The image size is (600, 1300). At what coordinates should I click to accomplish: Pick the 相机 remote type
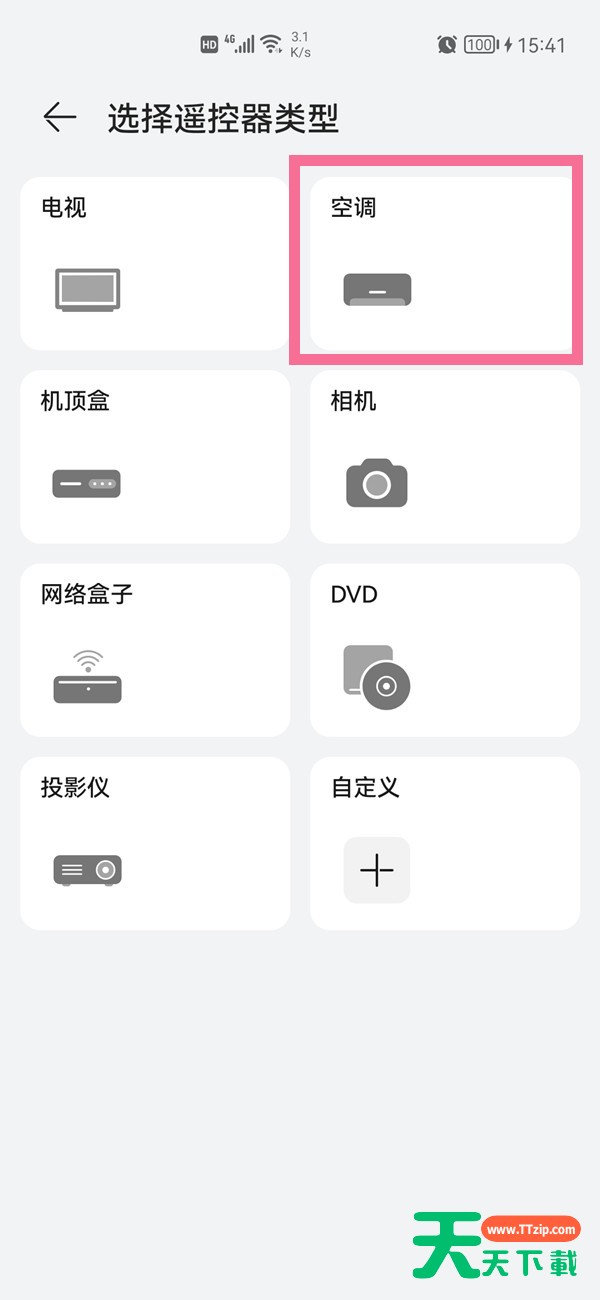[x=445, y=457]
